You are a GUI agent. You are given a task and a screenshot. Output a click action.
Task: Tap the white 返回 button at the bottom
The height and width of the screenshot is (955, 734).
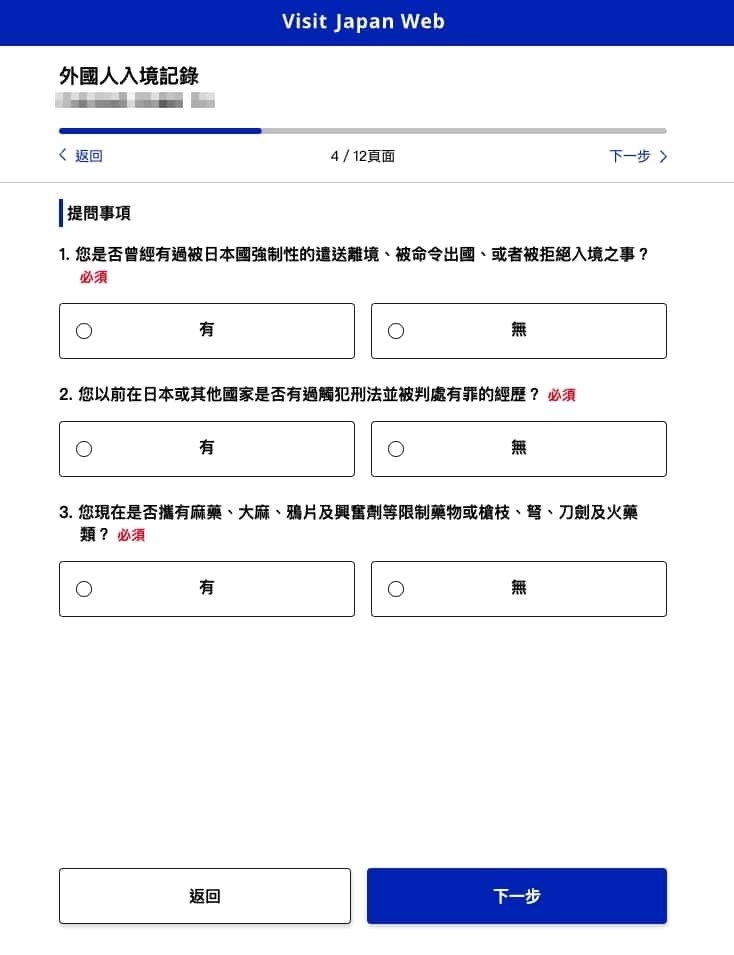[x=205, y=896]
